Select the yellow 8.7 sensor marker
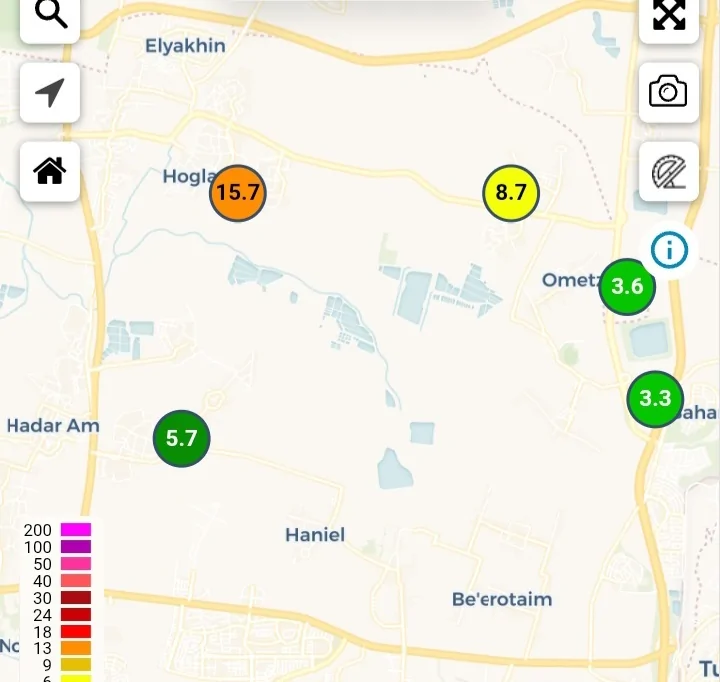The image size is (720, 682). point(511,193)
